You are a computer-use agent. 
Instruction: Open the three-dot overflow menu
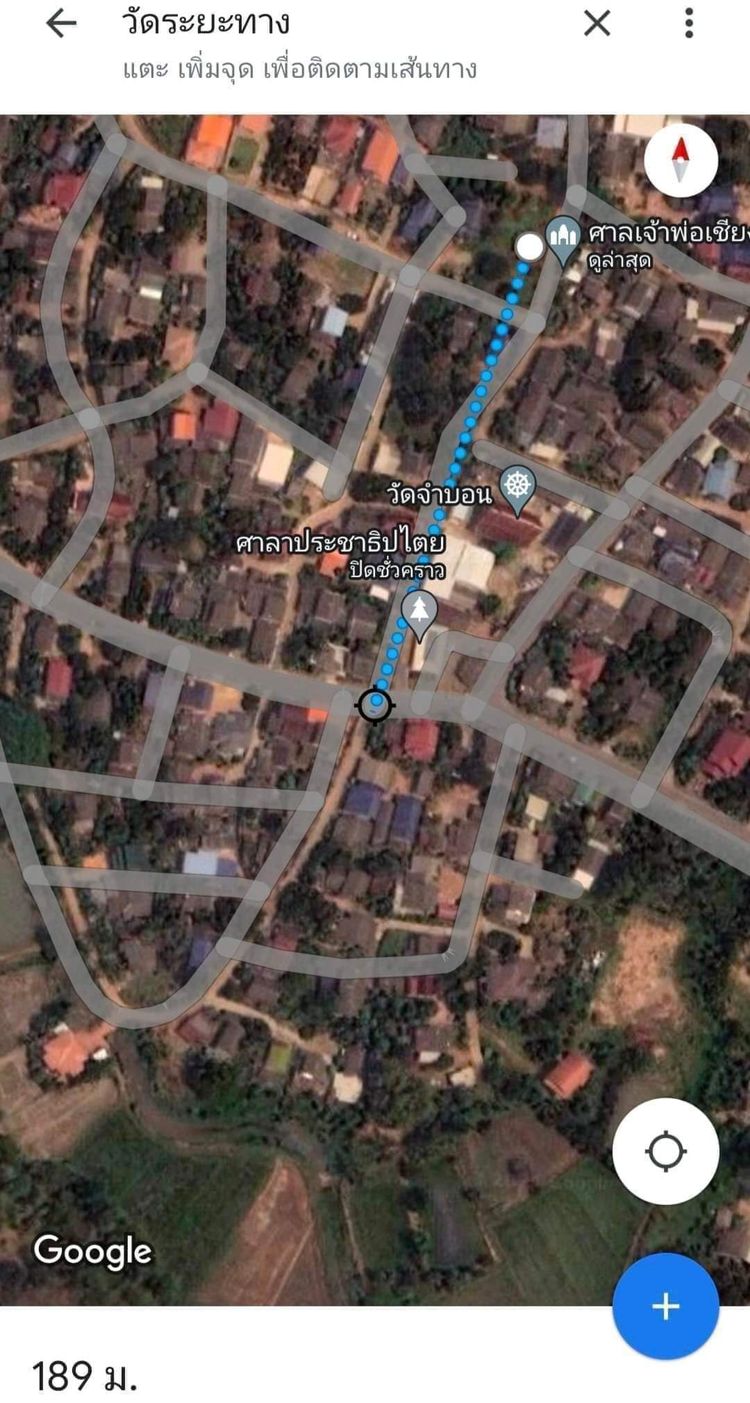(x=689, y=23)
